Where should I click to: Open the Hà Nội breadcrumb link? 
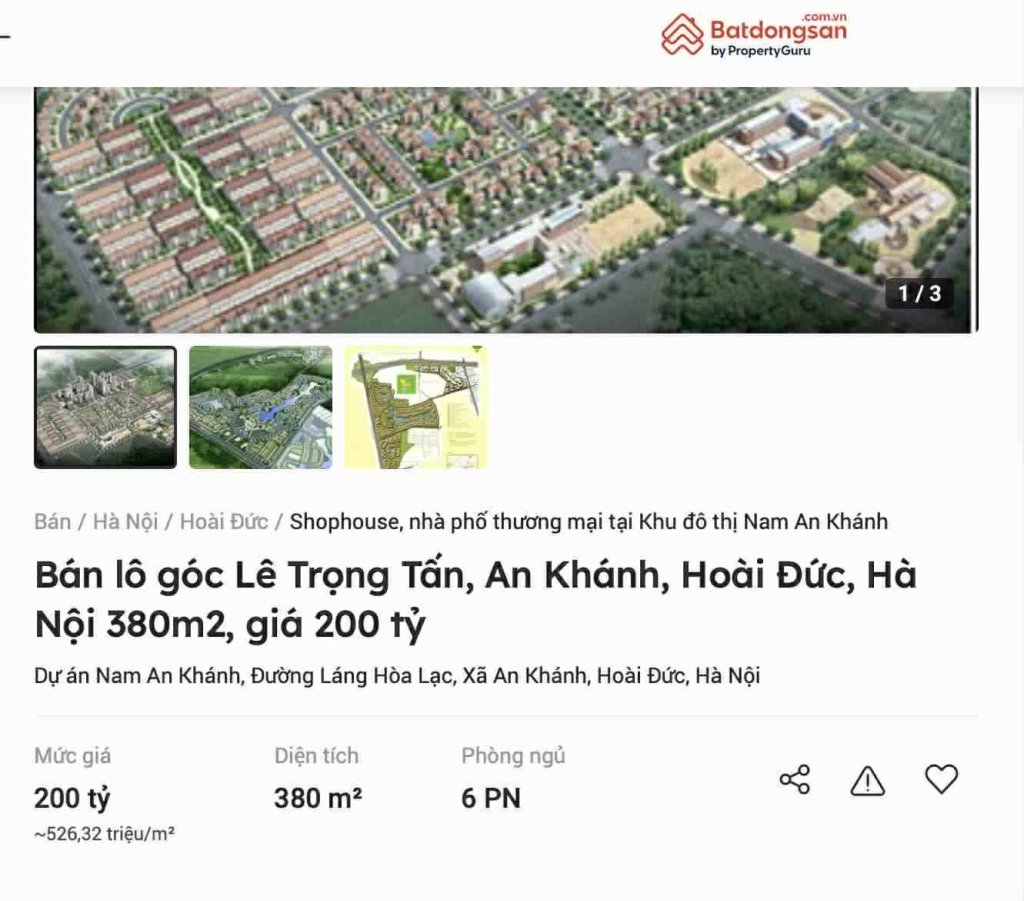tap(125, 521)
